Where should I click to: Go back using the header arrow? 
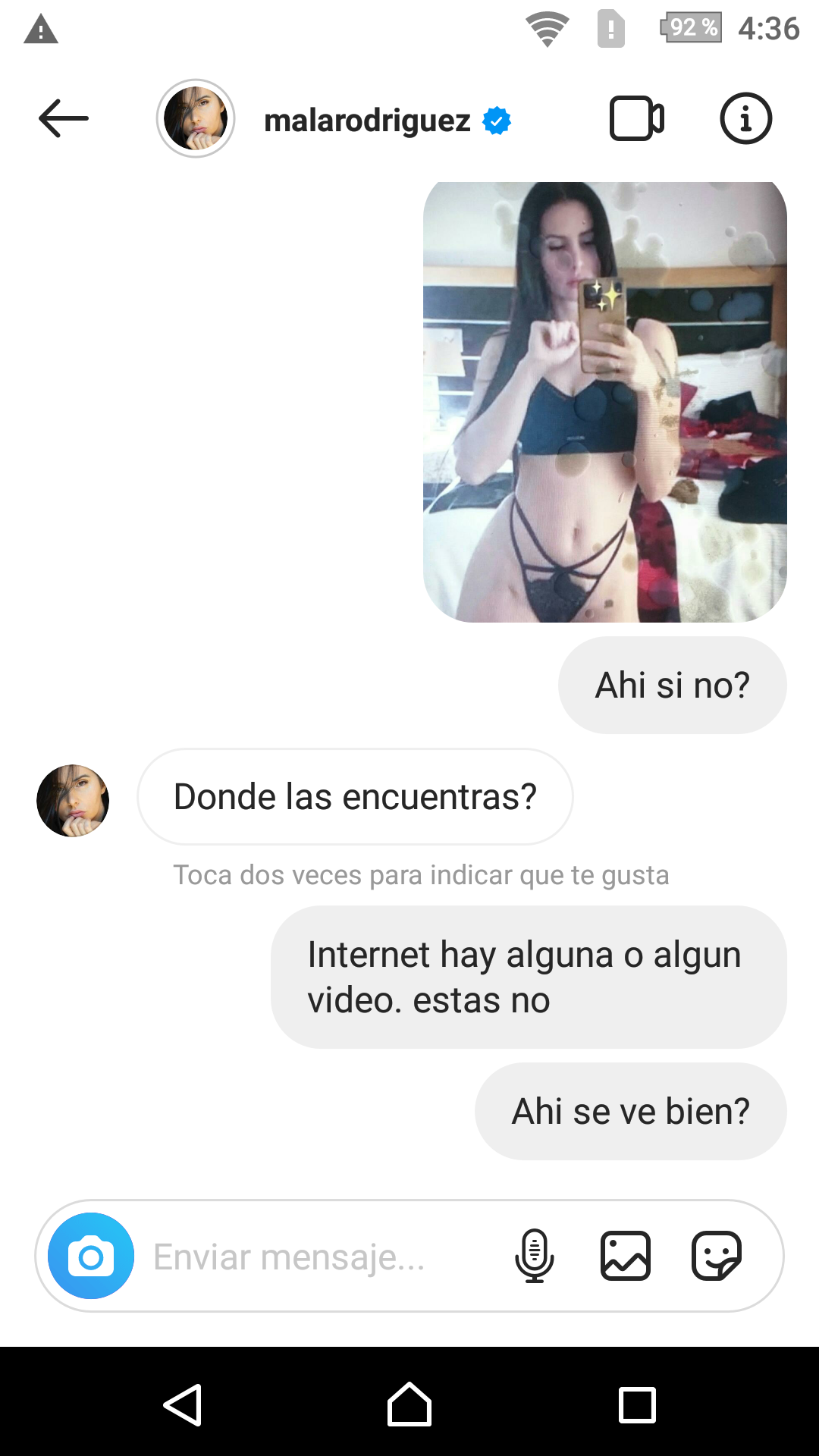coord(64,119)
